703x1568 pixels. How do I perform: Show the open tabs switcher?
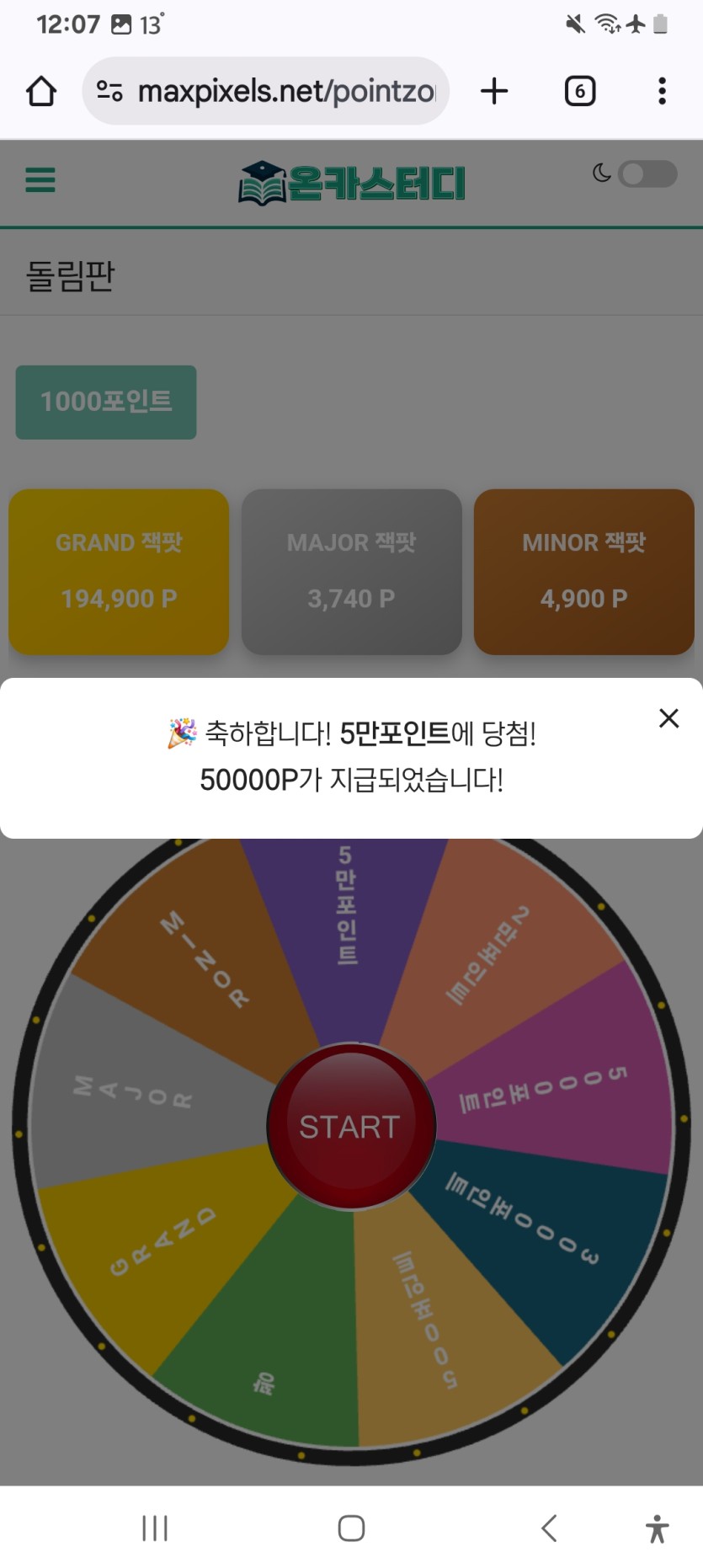pyautogui.click(x=579, y=91)
